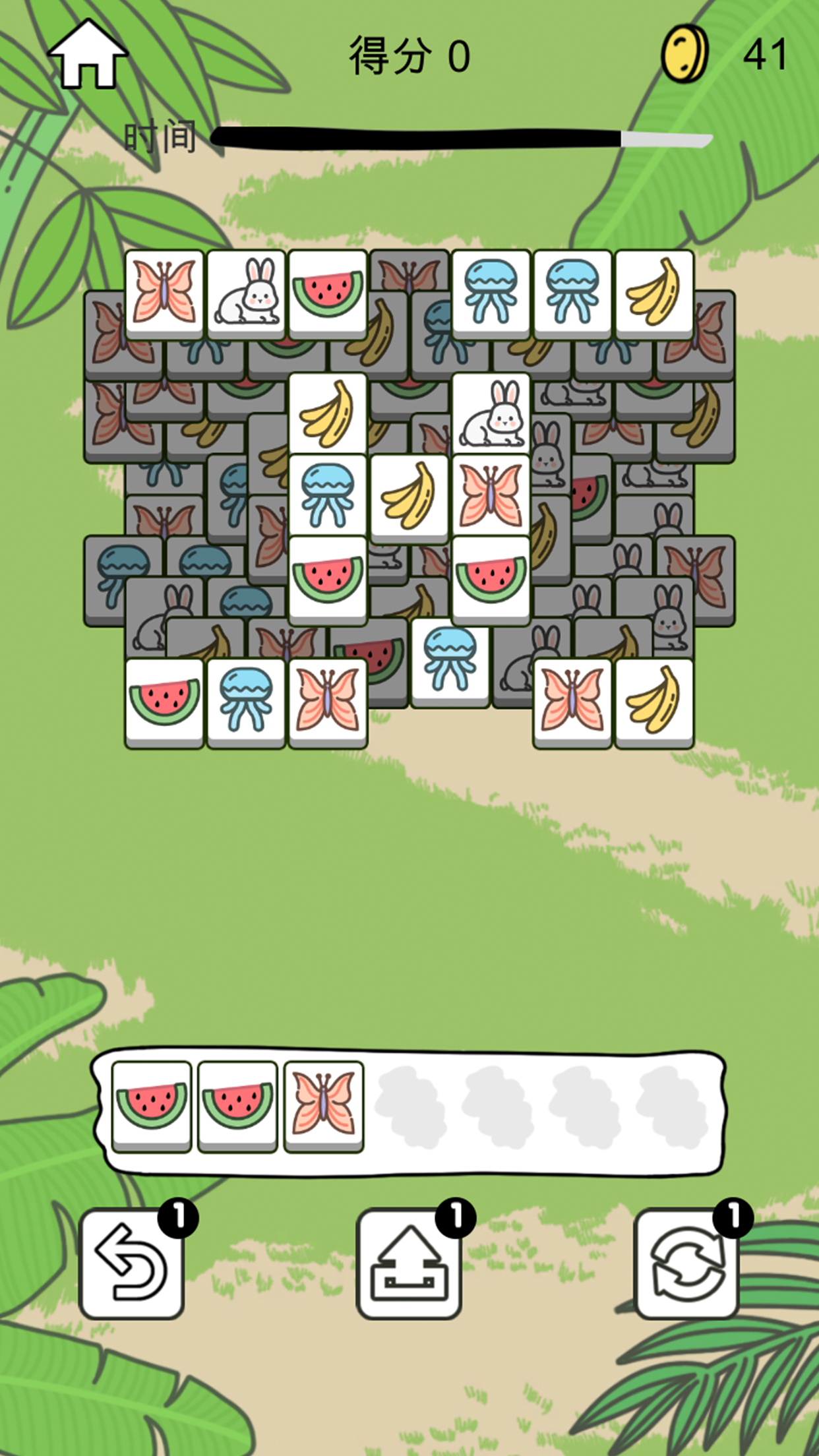Viewport: 819px width, 1456px height.
Task: Use the move-out tray power-up button
Action: 409,1263
